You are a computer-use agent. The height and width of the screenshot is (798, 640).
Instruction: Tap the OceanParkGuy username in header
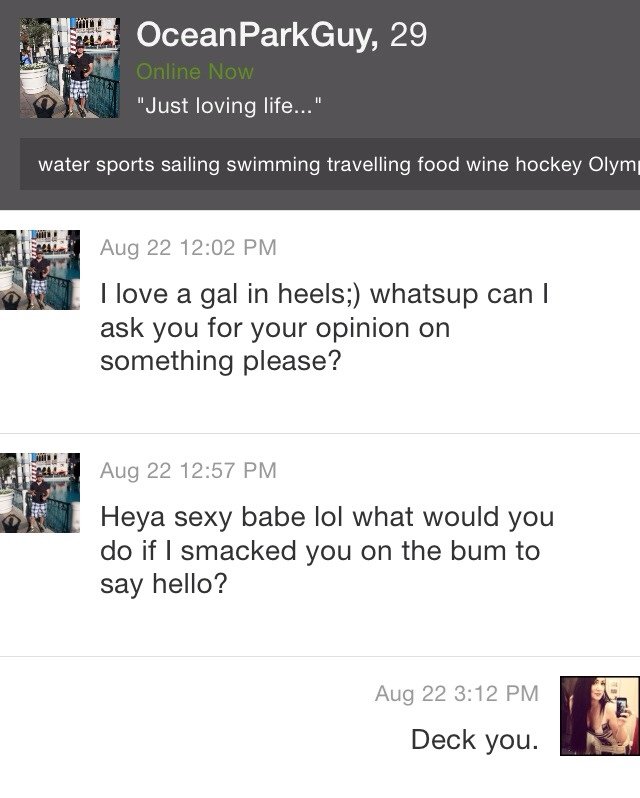click(x=256, y=36)
